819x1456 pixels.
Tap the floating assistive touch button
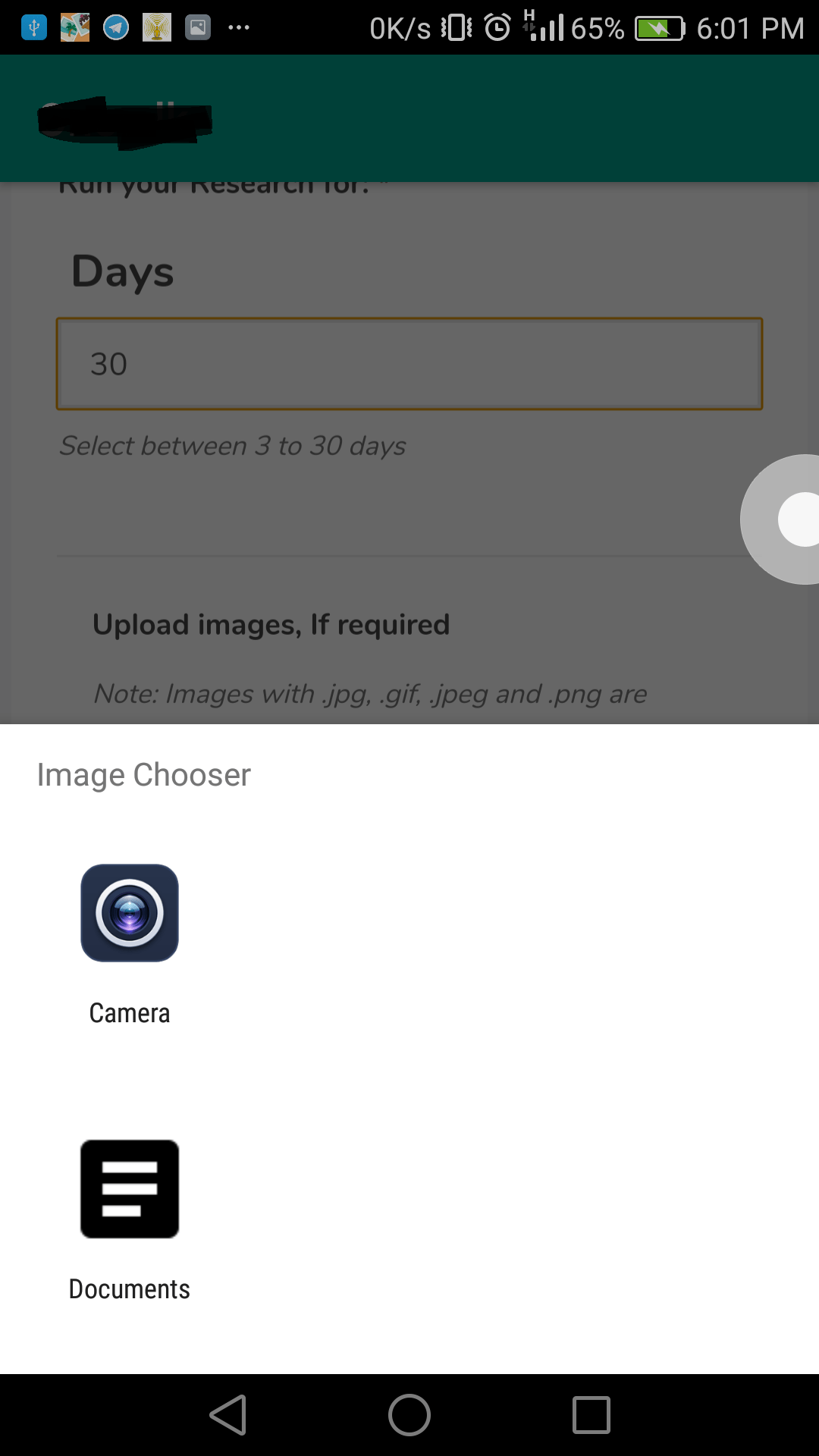click(x=781, y=519)
